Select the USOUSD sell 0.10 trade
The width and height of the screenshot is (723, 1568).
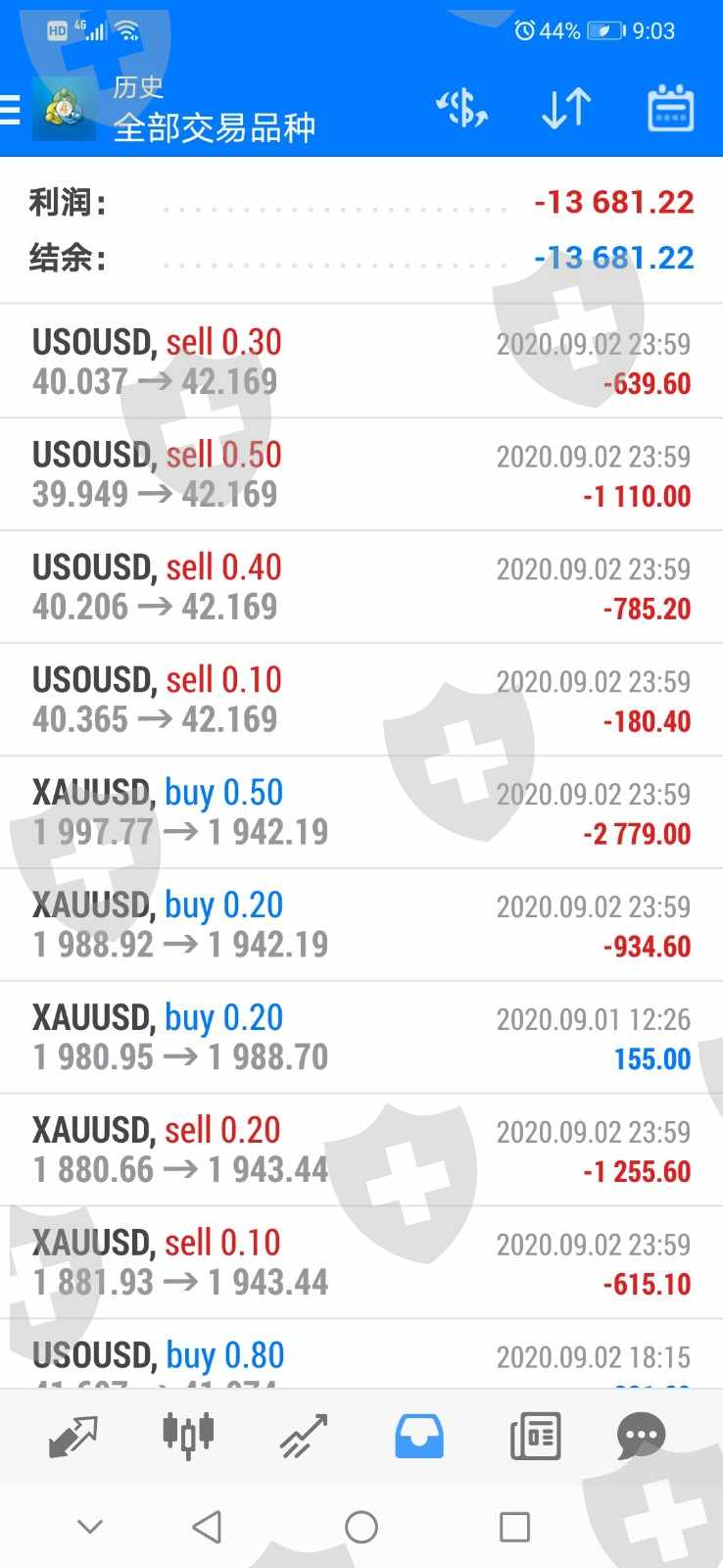[x=361, y=700]
